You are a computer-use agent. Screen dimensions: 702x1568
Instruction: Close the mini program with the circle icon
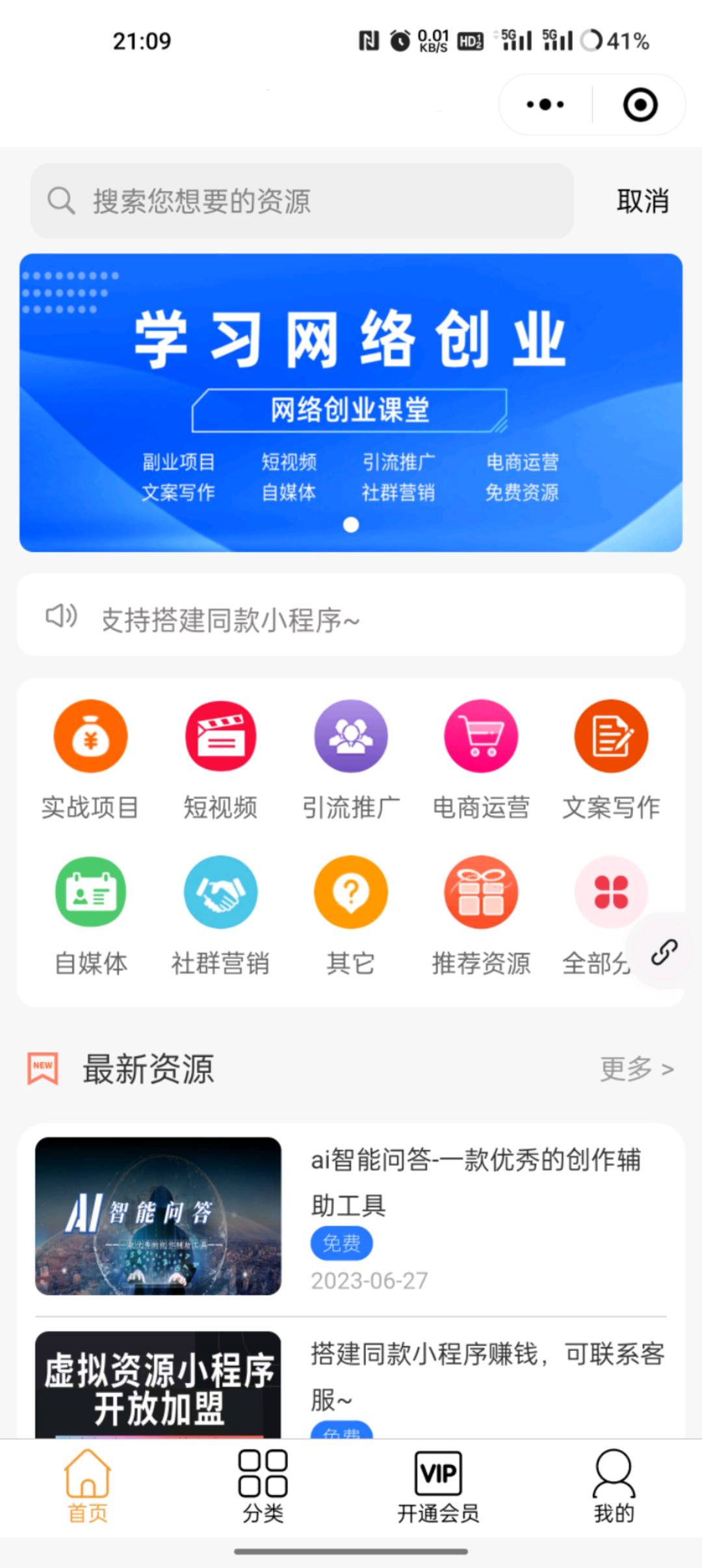640,105
